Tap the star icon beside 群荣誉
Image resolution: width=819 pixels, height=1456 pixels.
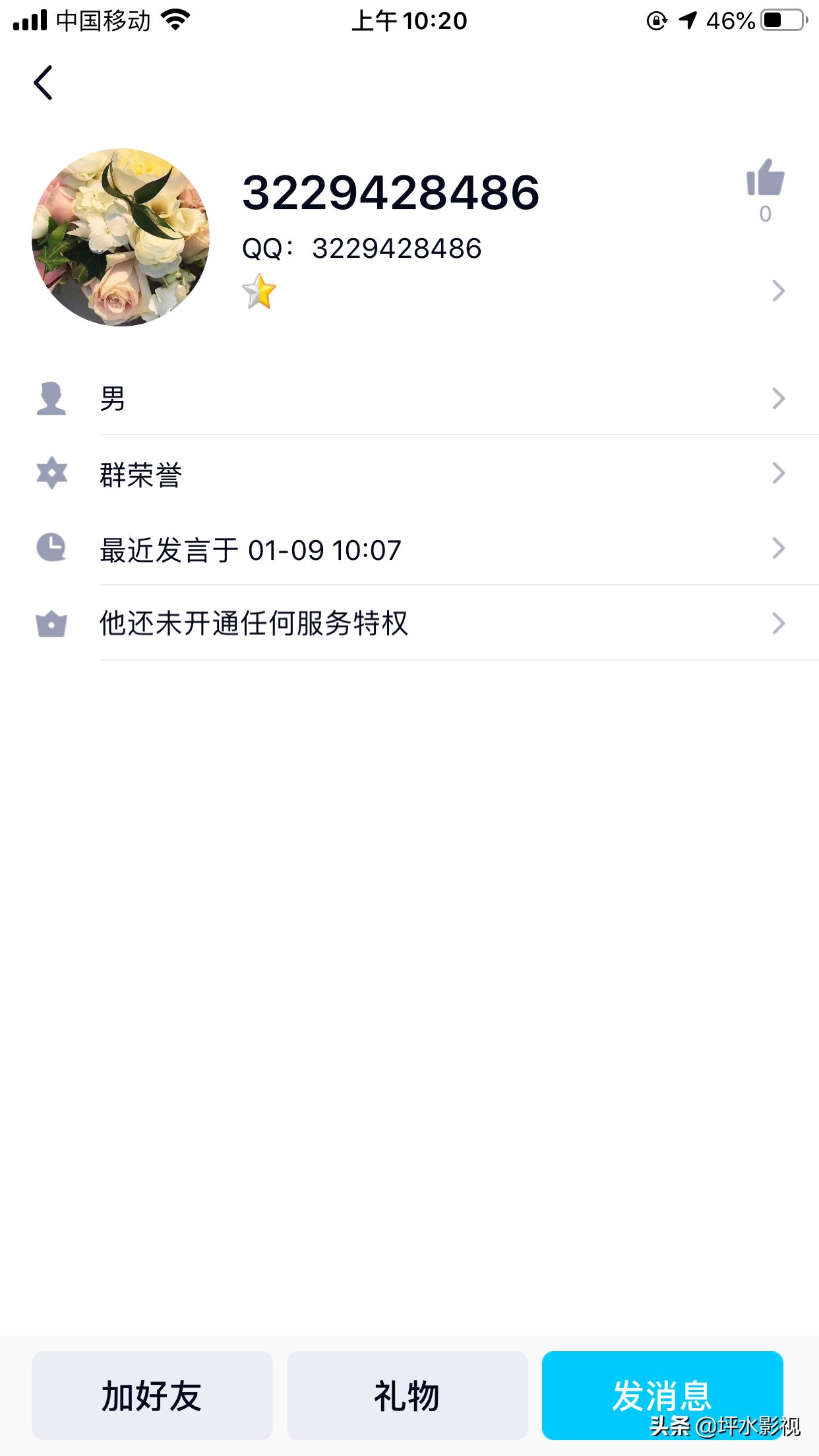[52, 472]
